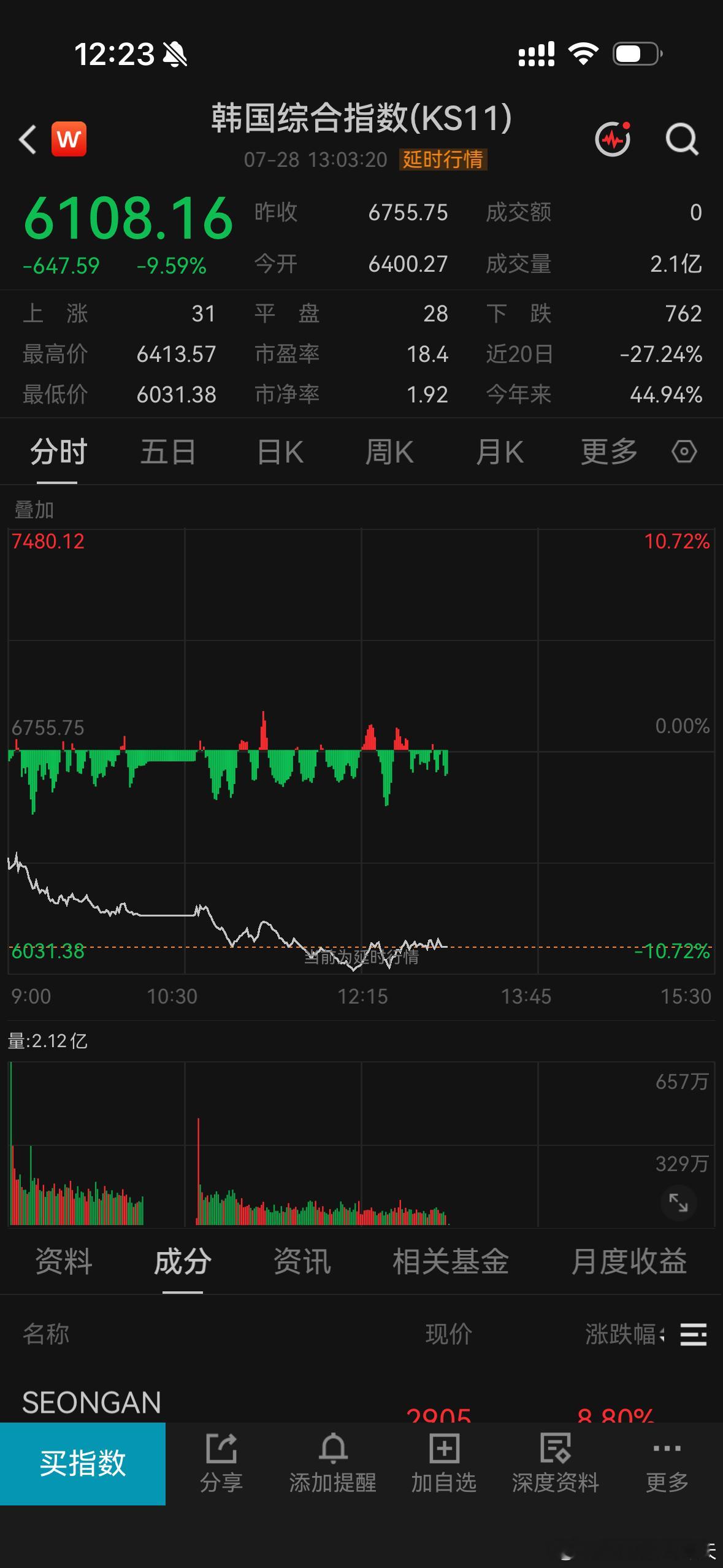This screenshot has width=723, height=1568.
Task: Open the search magnifier icon
Action: [682, 139]
